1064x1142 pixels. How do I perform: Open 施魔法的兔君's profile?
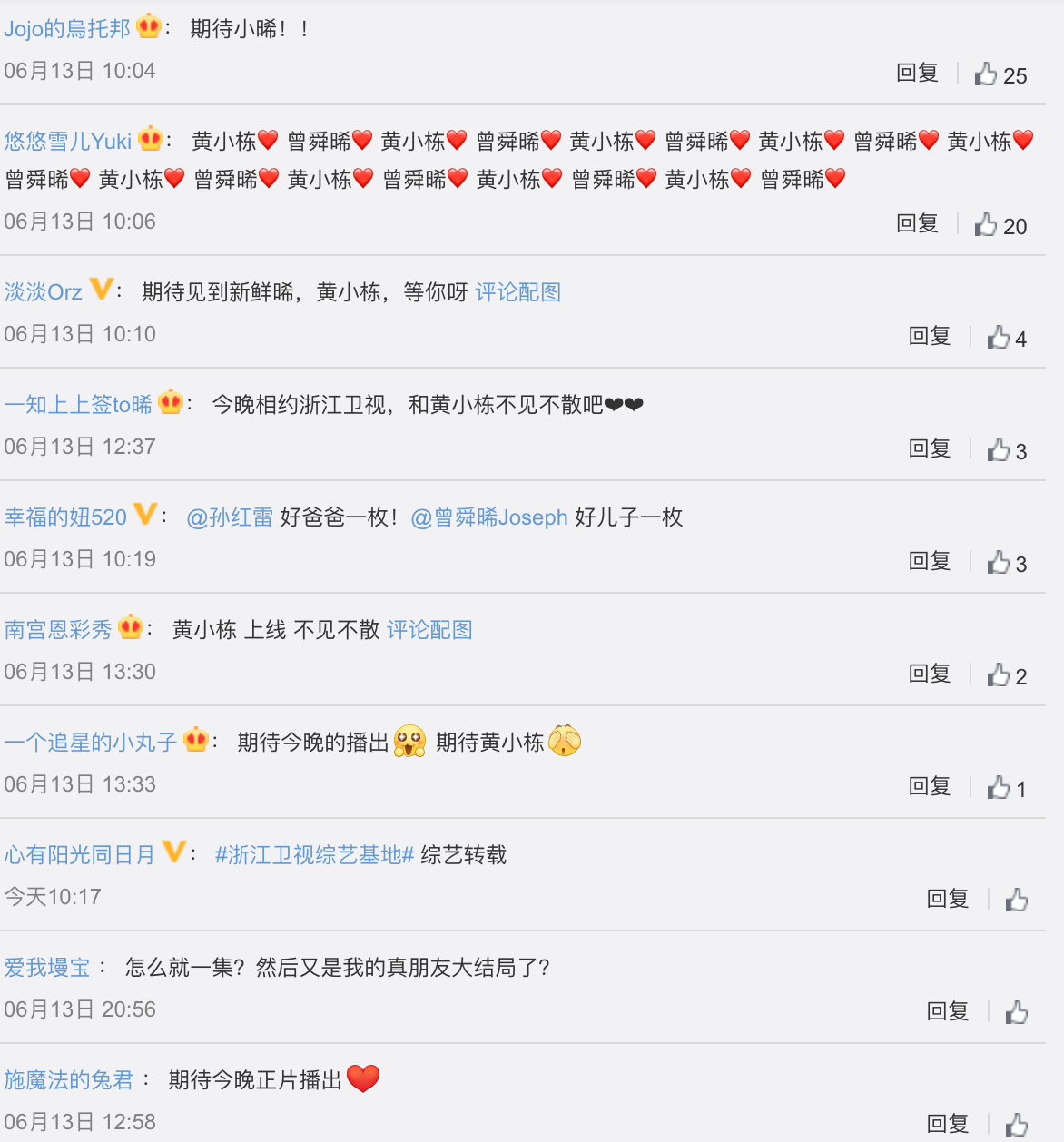pyautogui.click(x=69, y=1080)
